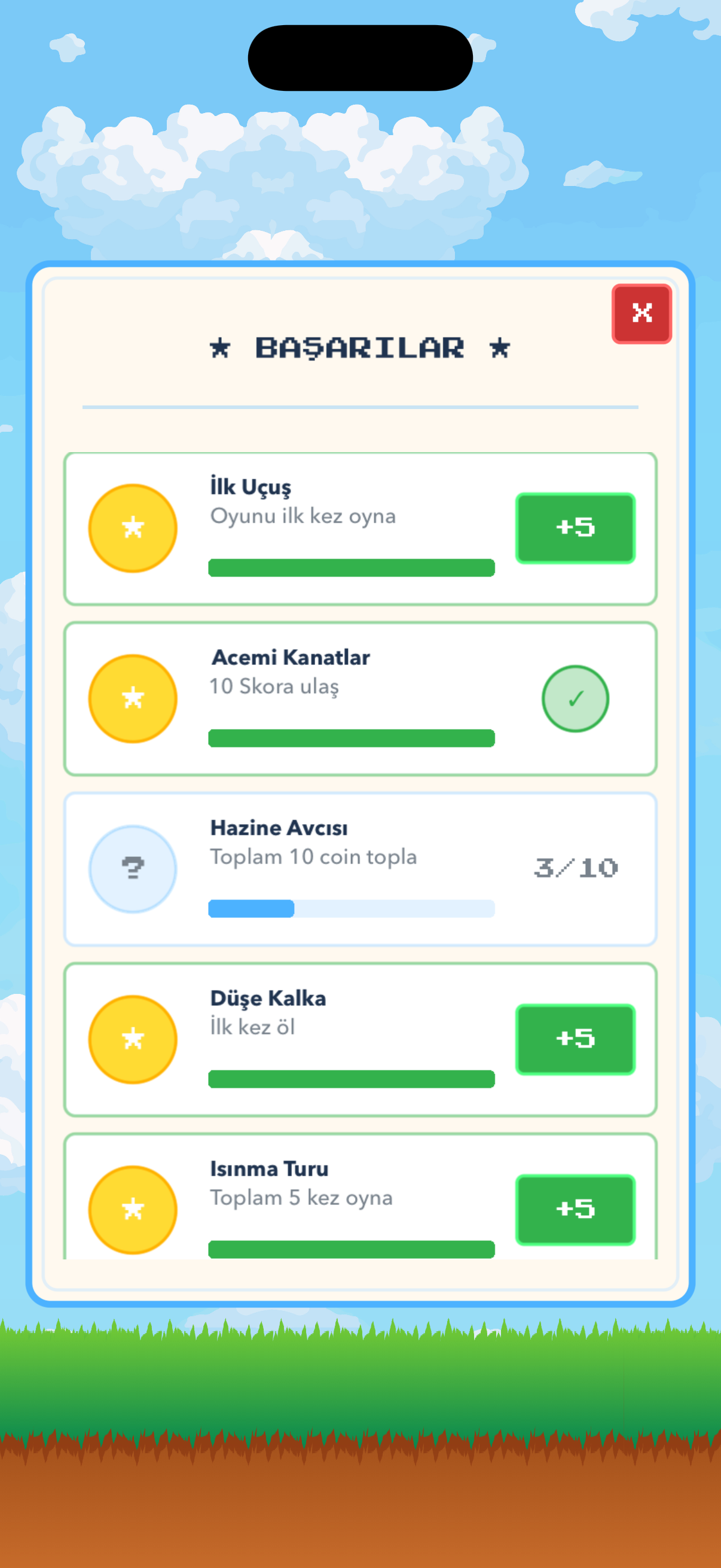Viewport: 721px width, 1568px height.
Task: Click the star coin icon for Isınma Turu
Action: 133,1210
